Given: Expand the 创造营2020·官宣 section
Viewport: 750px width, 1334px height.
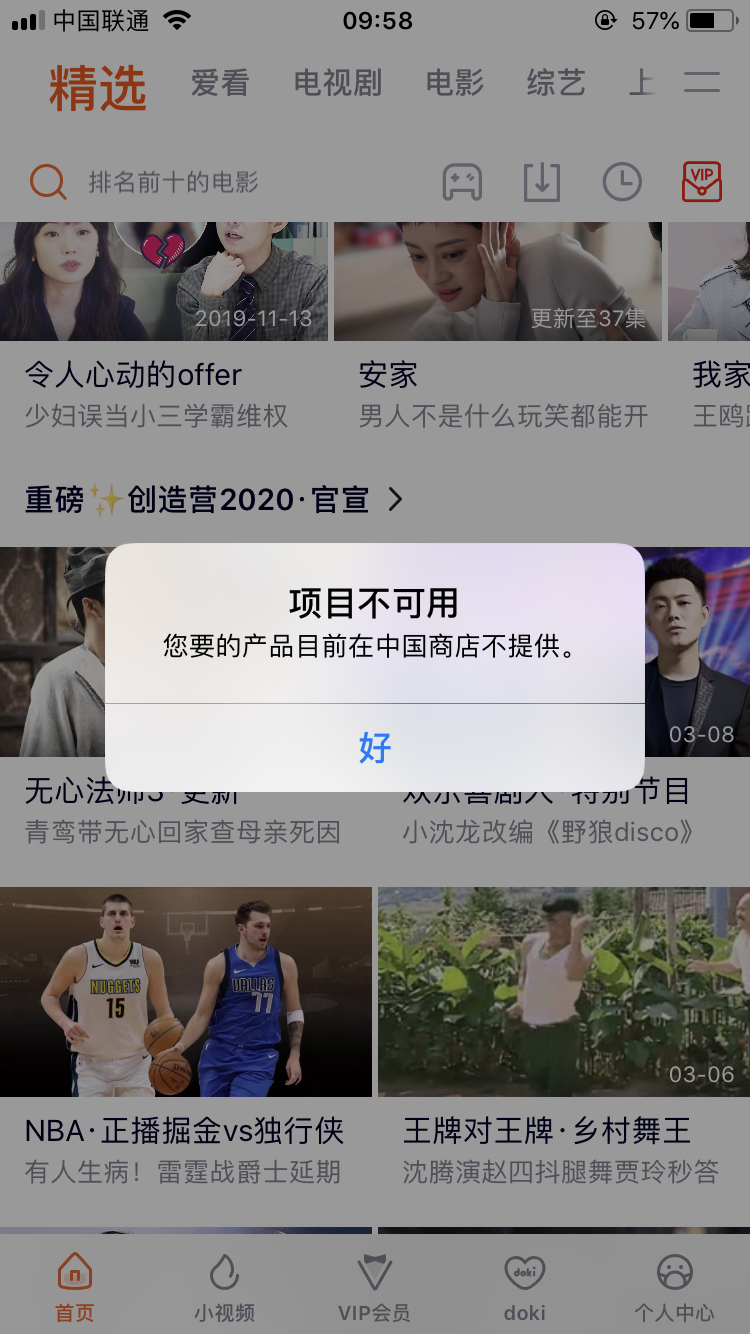Looking at the screenshot, I should (395, 499).
